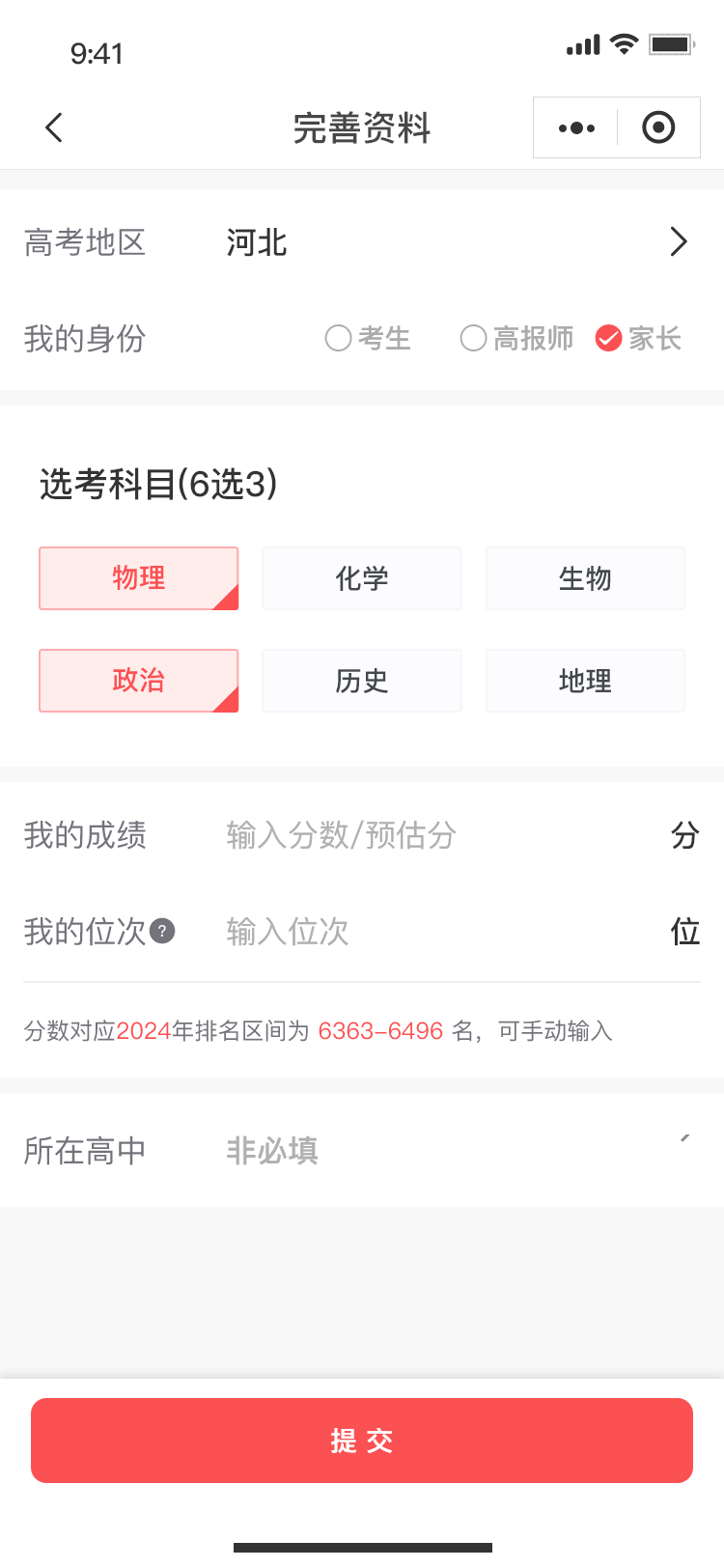The image size is (724, 1568).
Task: Pick 化学 as an exam subject
Action: (x=362, y=578)
